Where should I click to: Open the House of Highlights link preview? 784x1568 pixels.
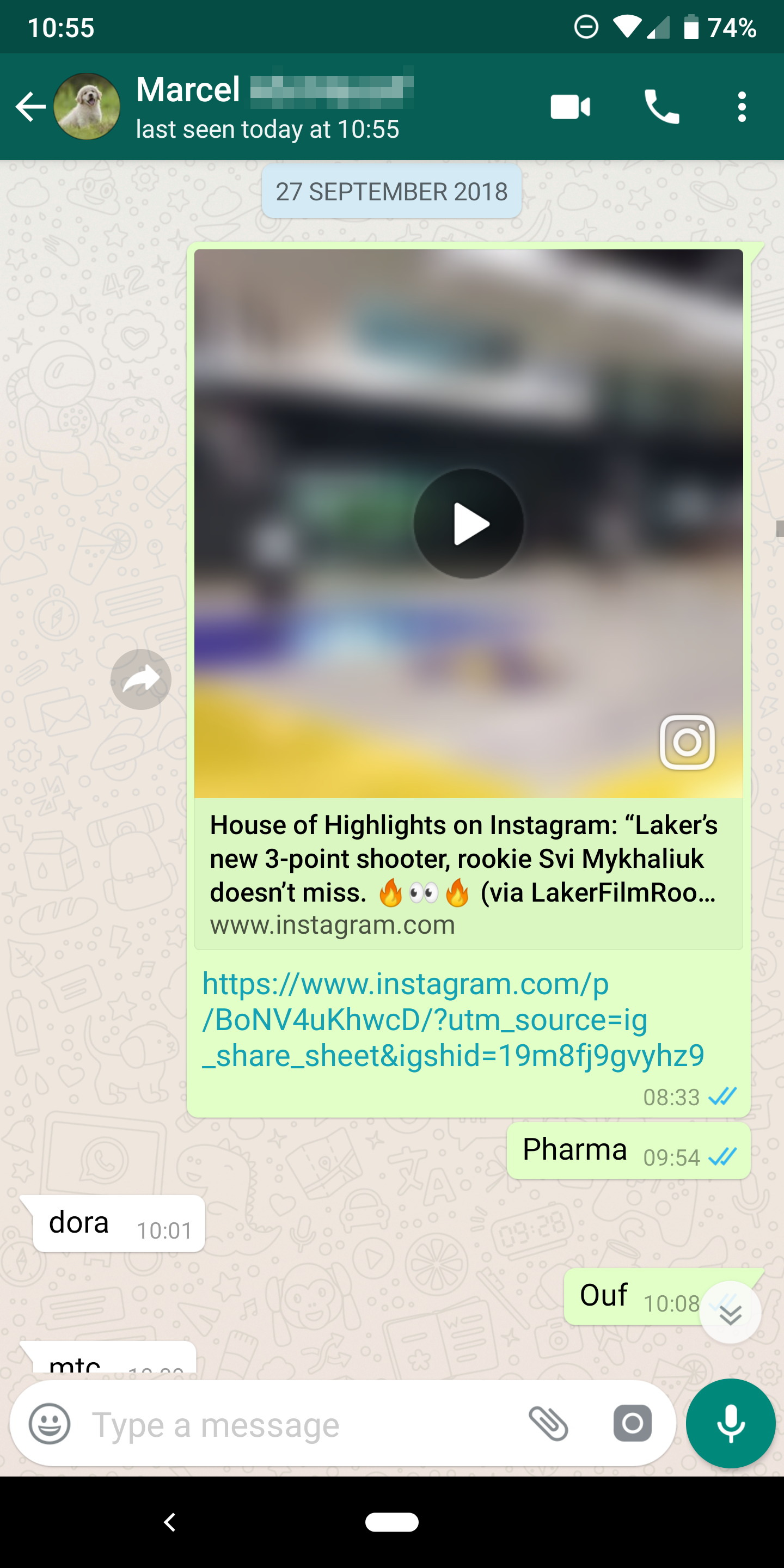tap(468, 874)
